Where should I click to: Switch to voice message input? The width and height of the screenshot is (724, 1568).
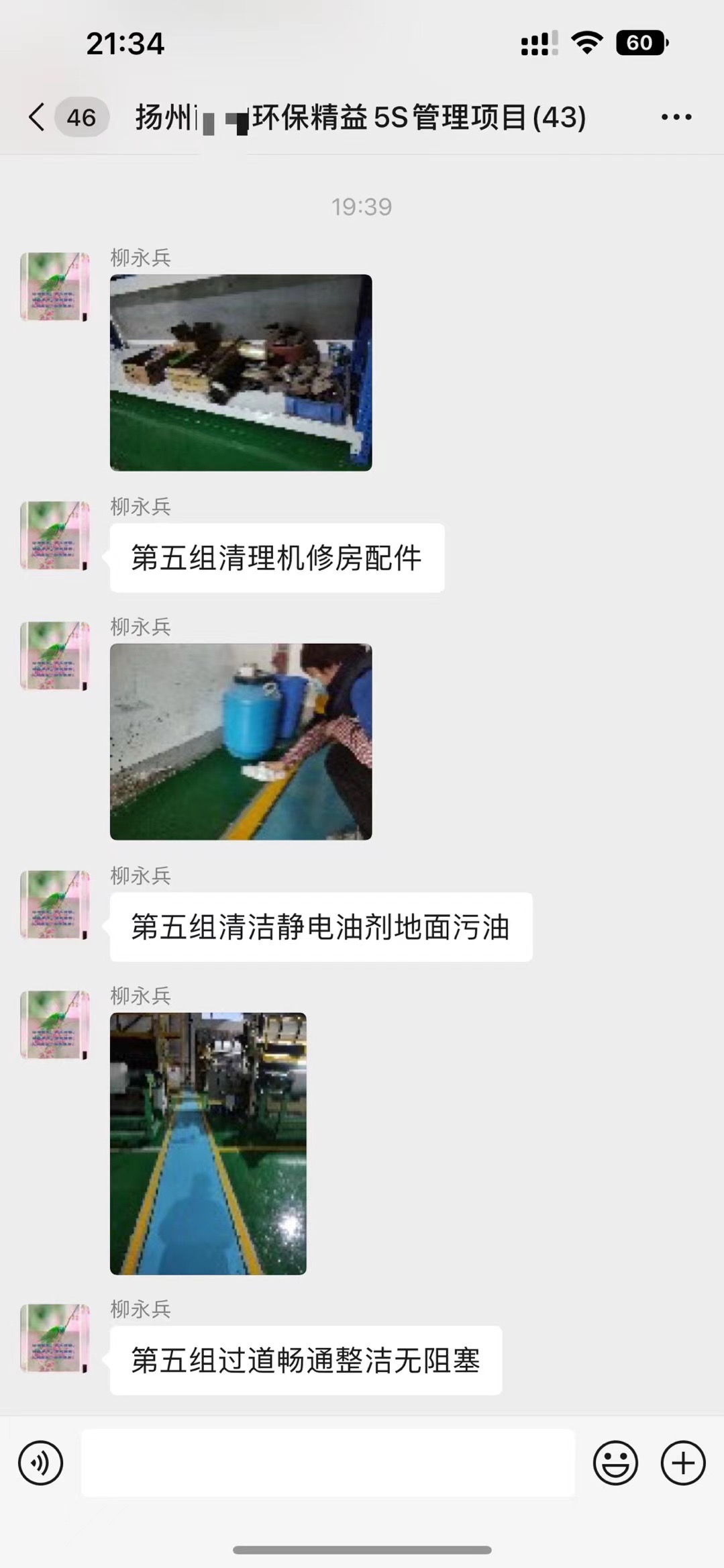click(41, 1463)
